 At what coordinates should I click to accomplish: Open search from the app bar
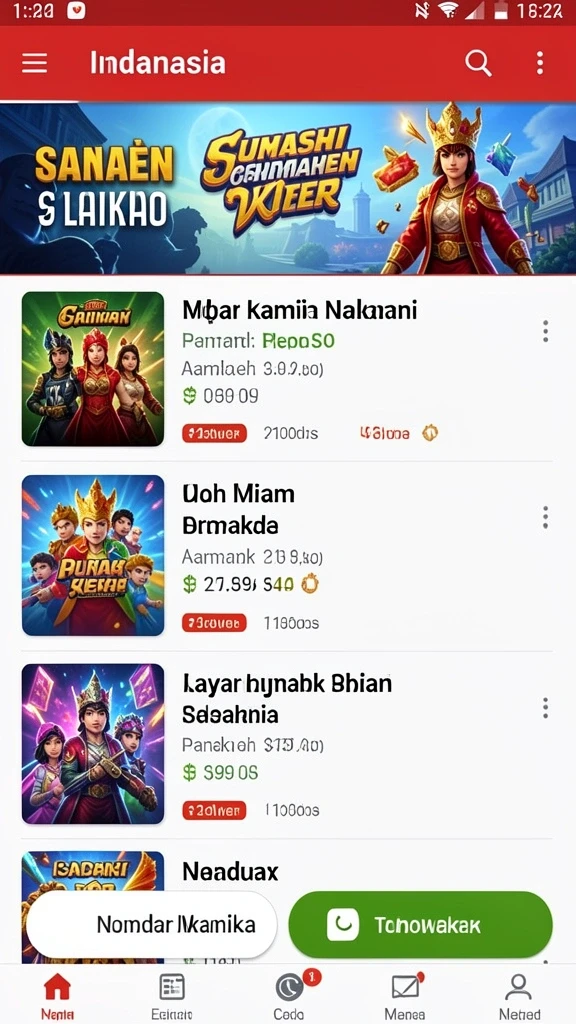478,63
